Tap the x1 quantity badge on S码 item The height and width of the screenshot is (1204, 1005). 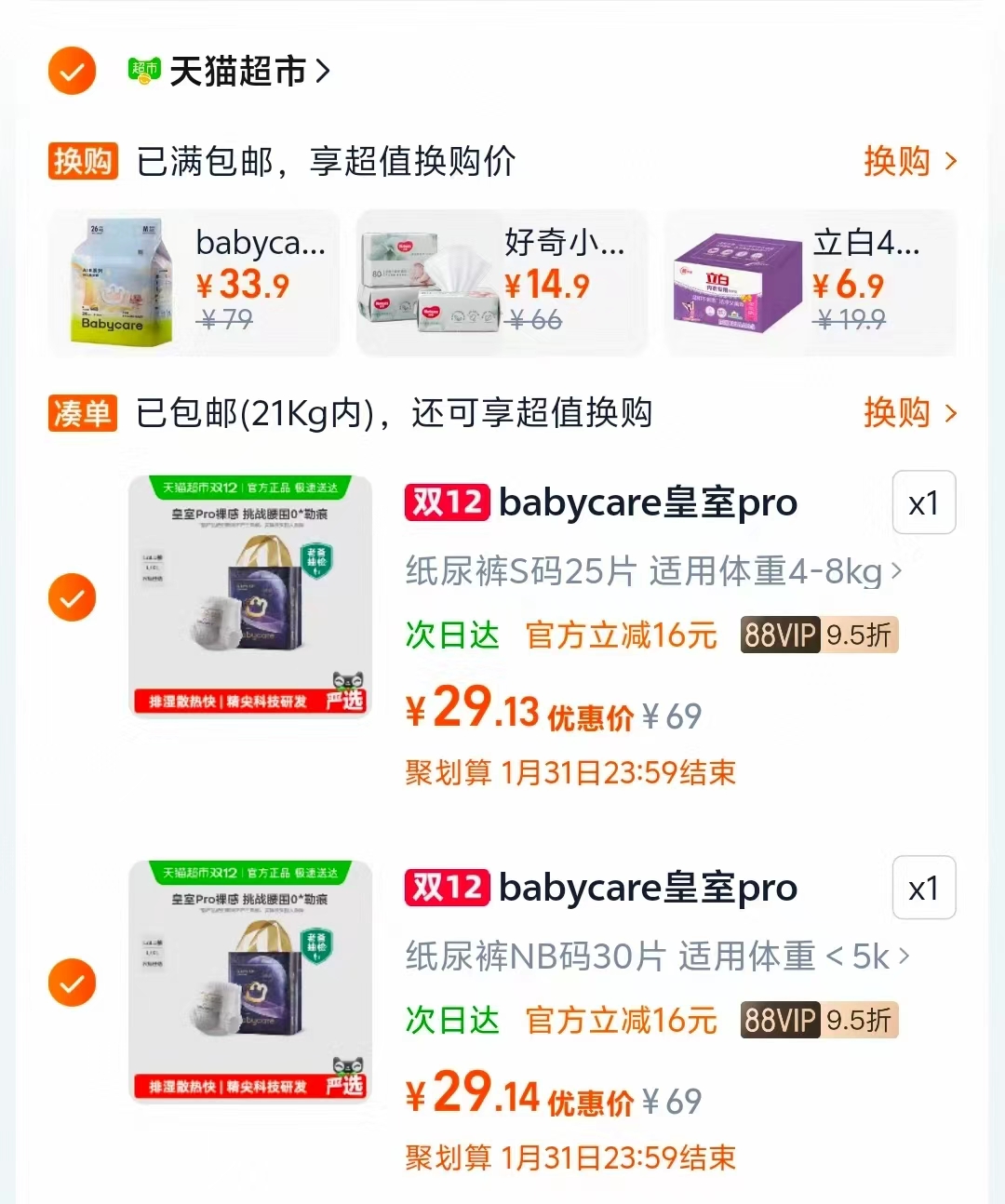coord(923,502)
